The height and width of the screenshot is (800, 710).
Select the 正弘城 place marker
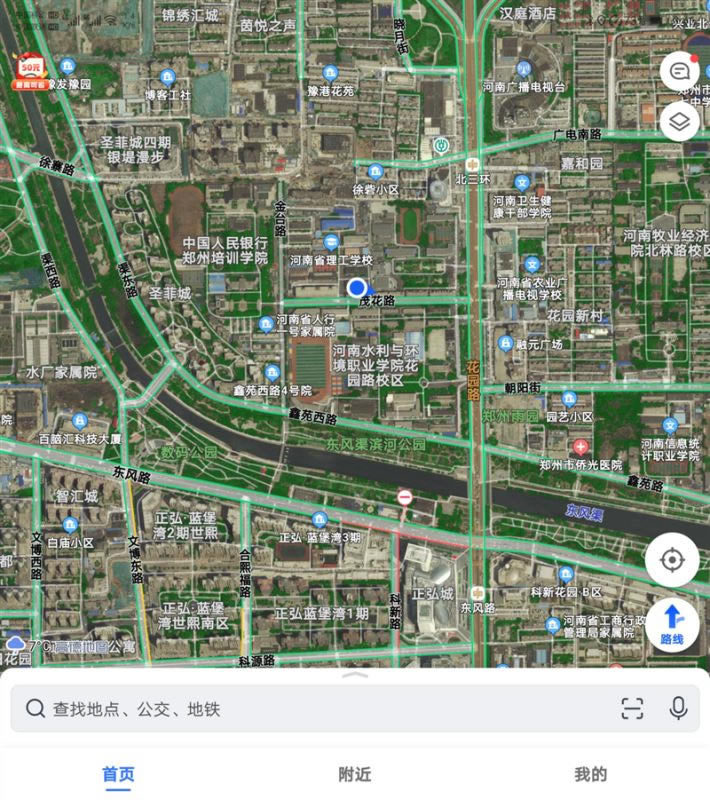[x=432, y=592]
